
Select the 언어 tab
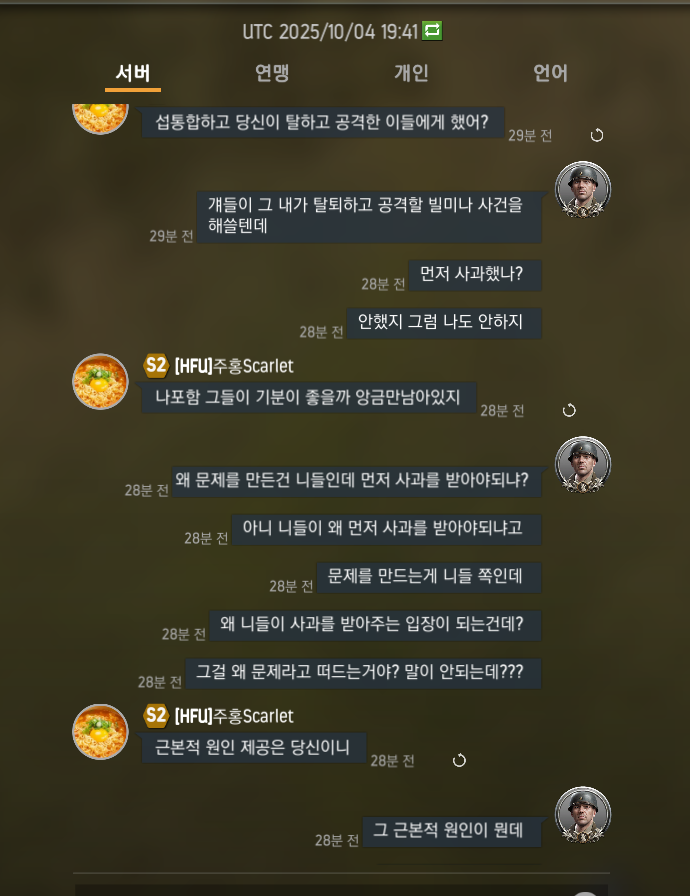click(550, 73)
